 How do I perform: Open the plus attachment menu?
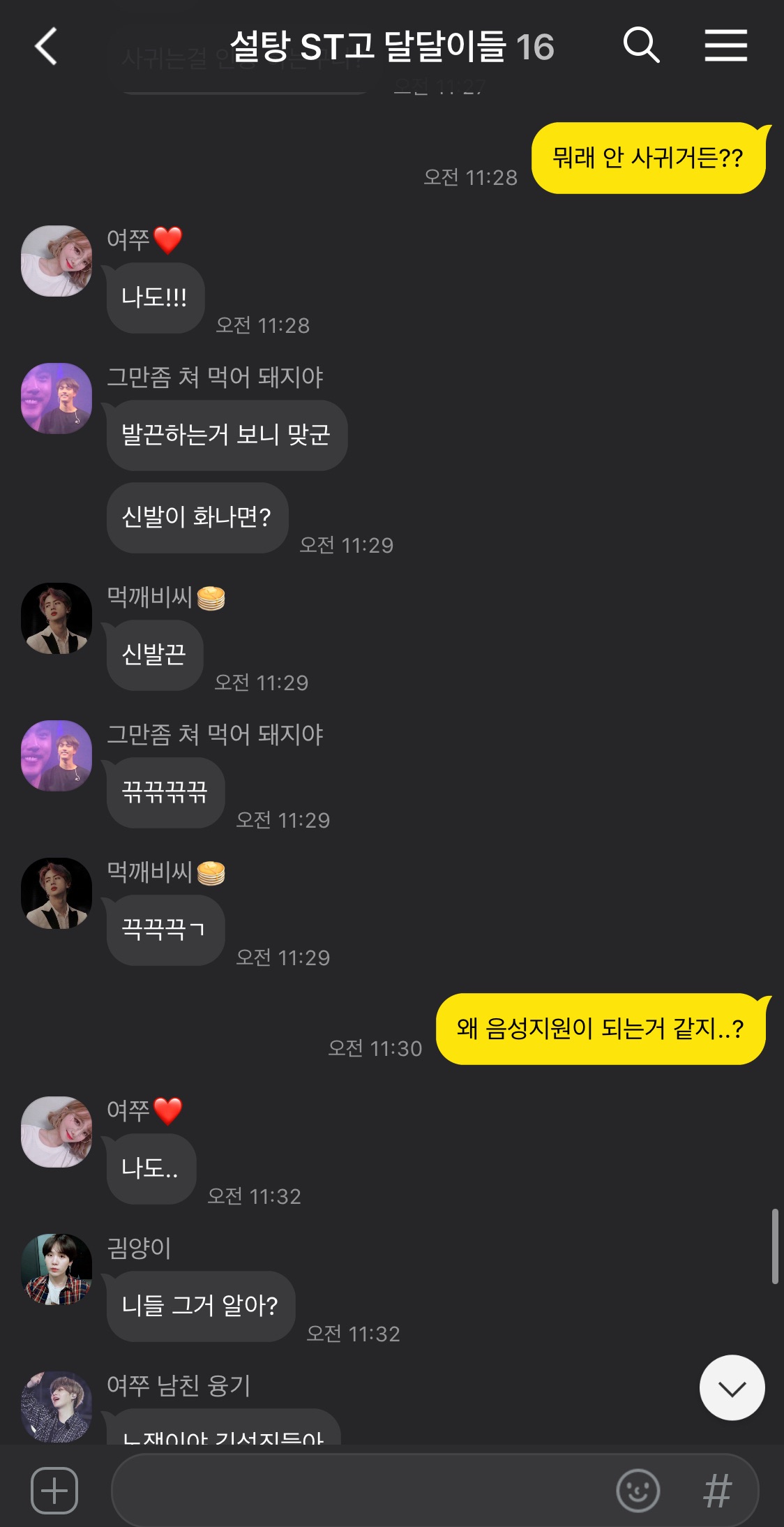coord(54,1490)
